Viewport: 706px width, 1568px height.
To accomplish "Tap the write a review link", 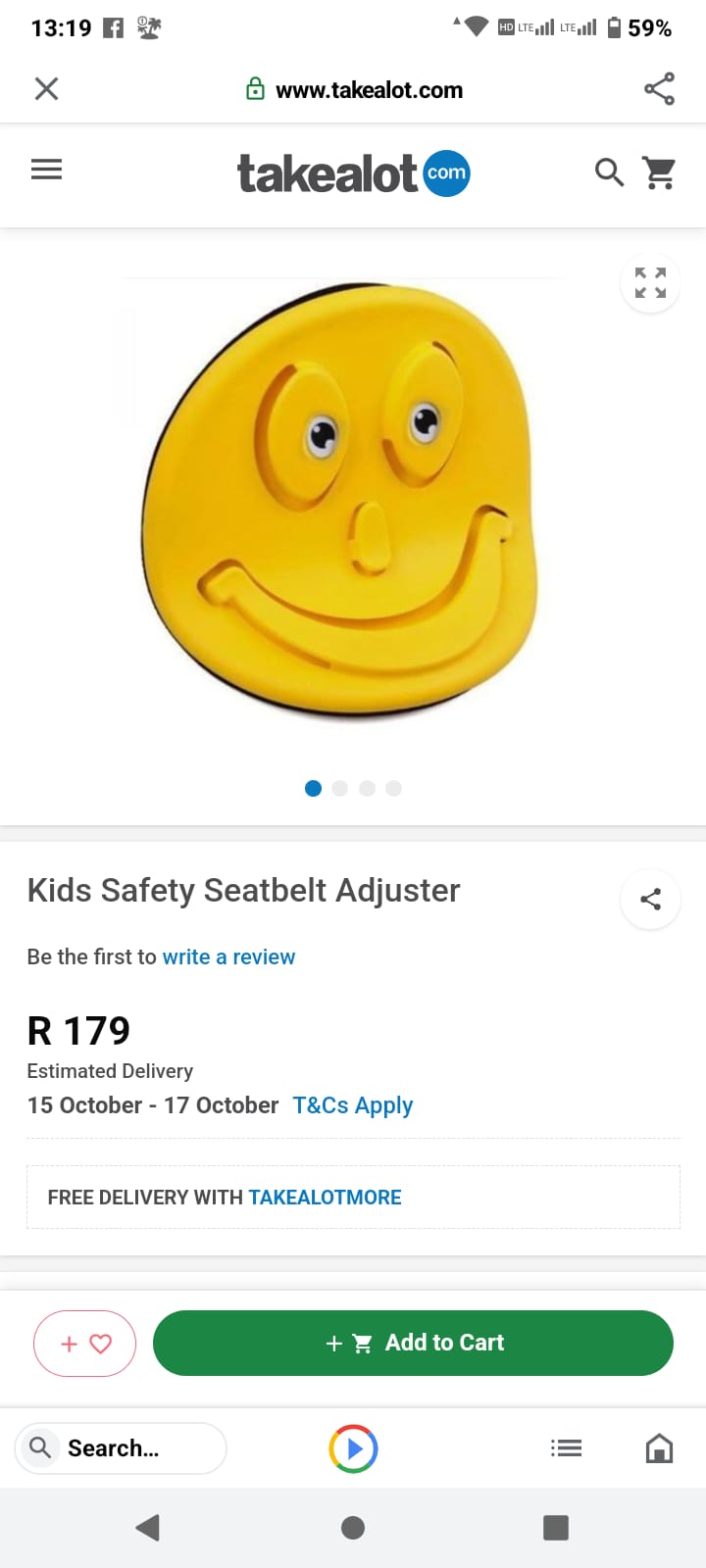I will pyautogui.click(x=228, y=957).
